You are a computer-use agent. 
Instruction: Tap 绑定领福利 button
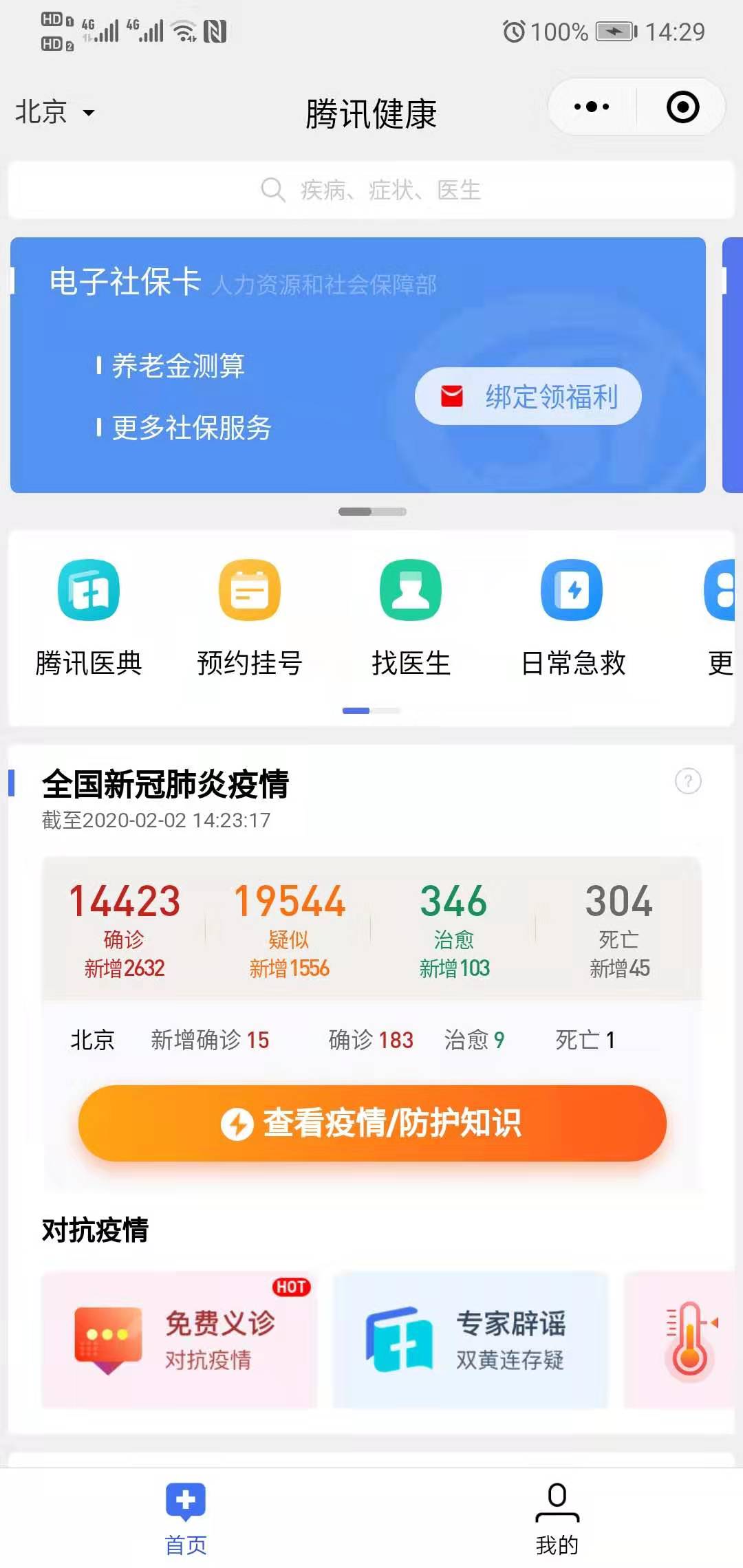tap(528, 396)
